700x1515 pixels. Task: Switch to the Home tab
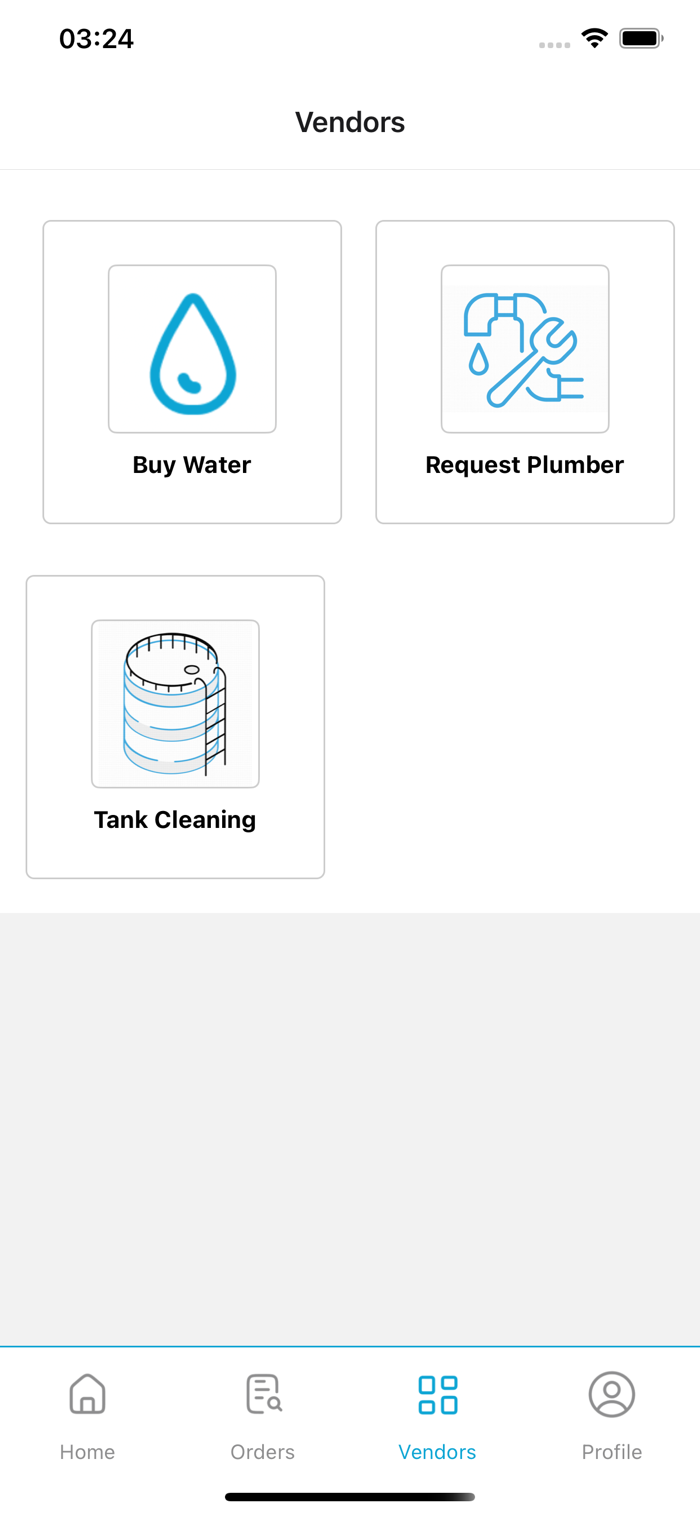click(87, 1413)
